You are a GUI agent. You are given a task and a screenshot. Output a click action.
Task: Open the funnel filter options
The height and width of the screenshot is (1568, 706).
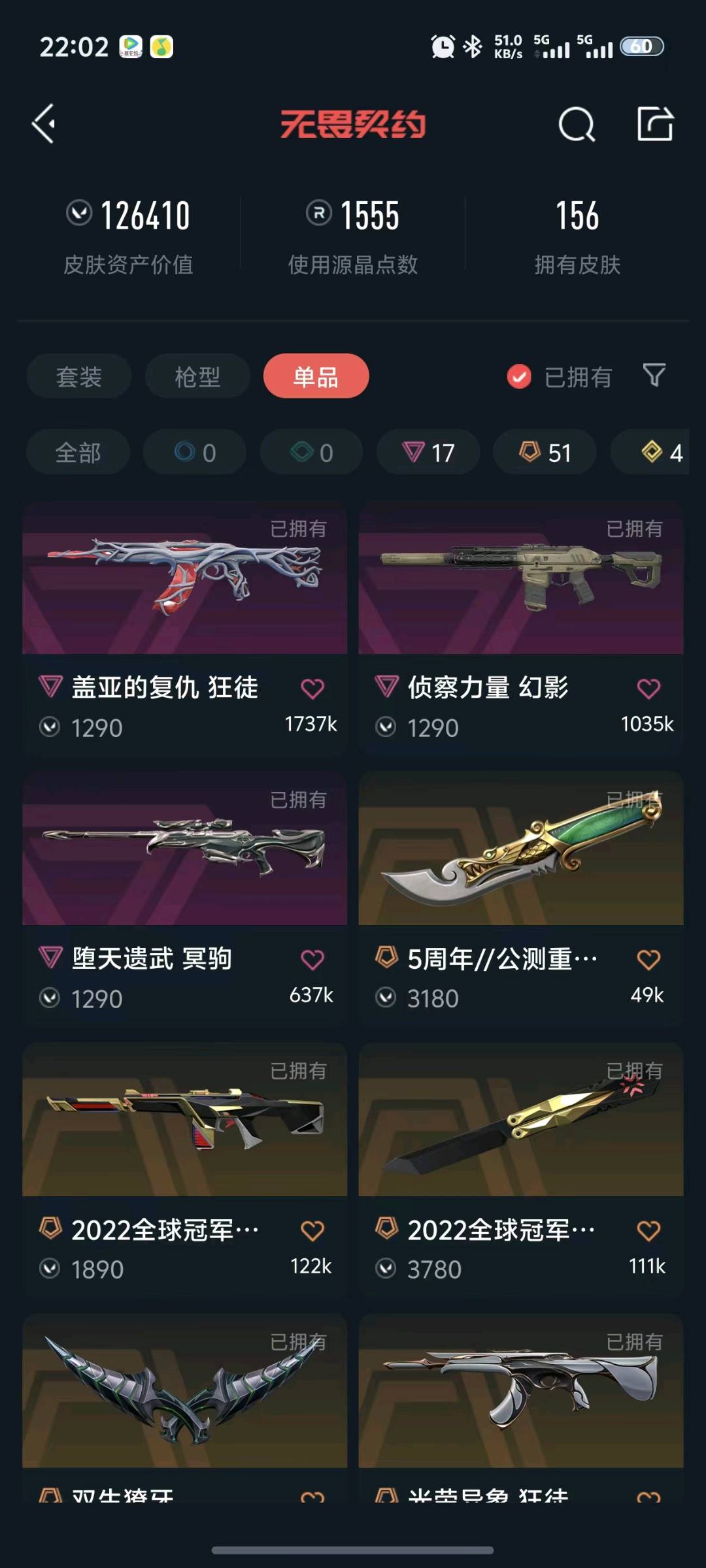click(x=654, y=376)
